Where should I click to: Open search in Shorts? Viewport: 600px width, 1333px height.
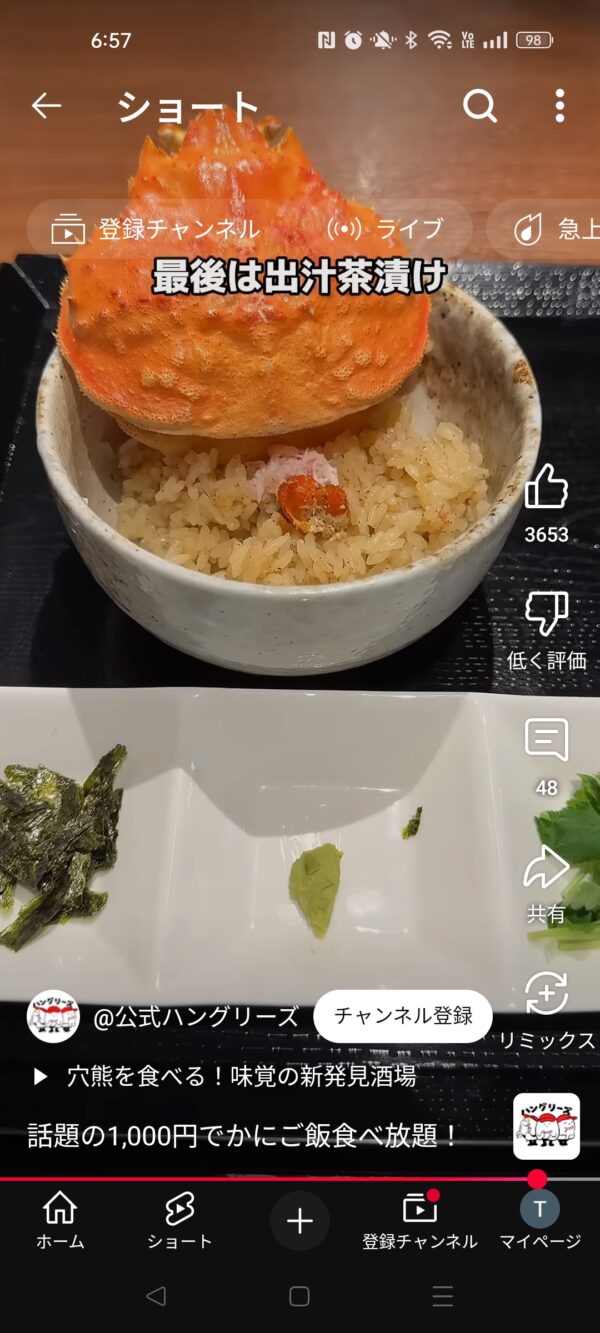[480, 105]
